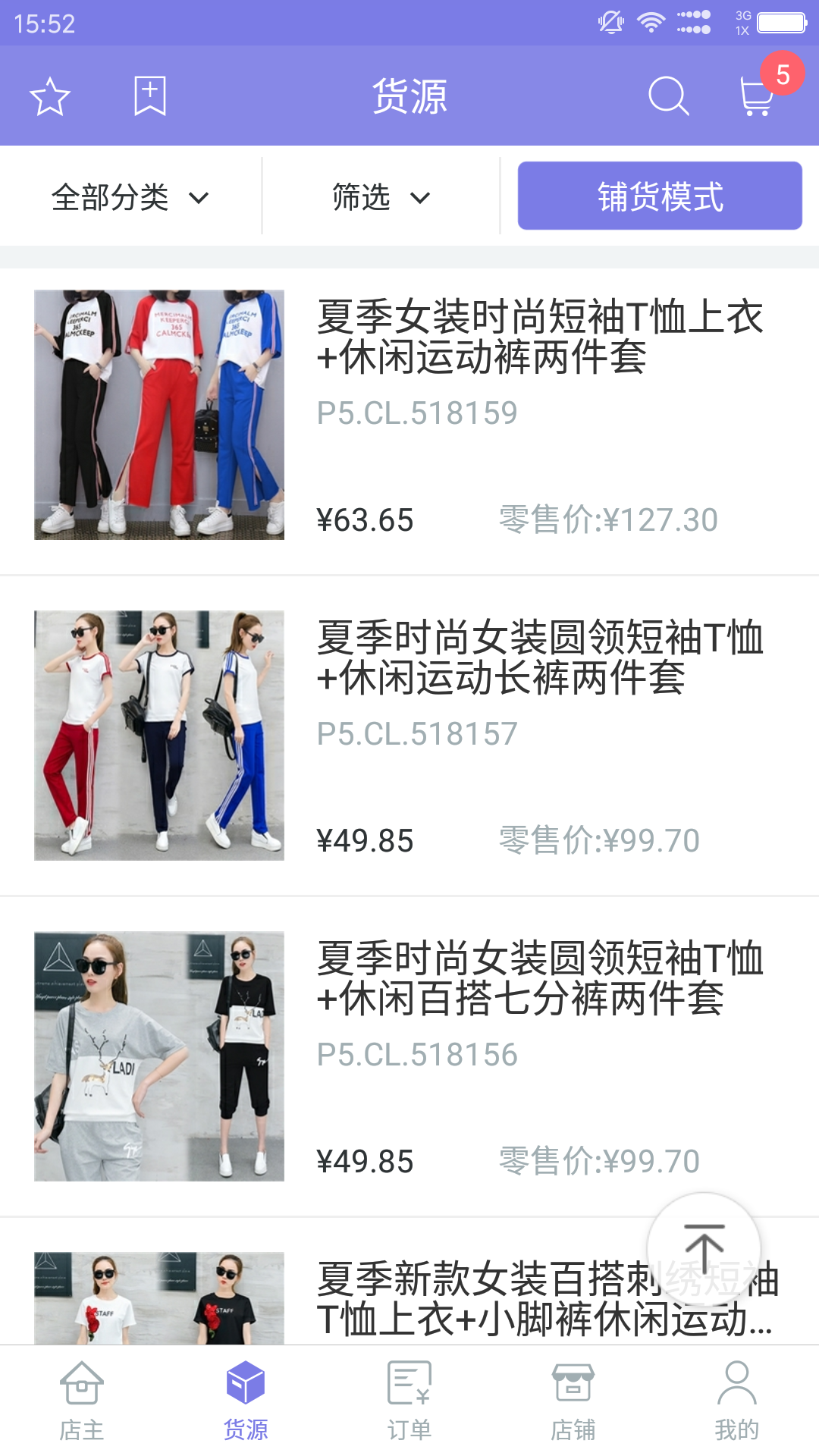819x1456 pixels.
Task: Select the 店主 home icon
Action: (x=81, y=1399)
